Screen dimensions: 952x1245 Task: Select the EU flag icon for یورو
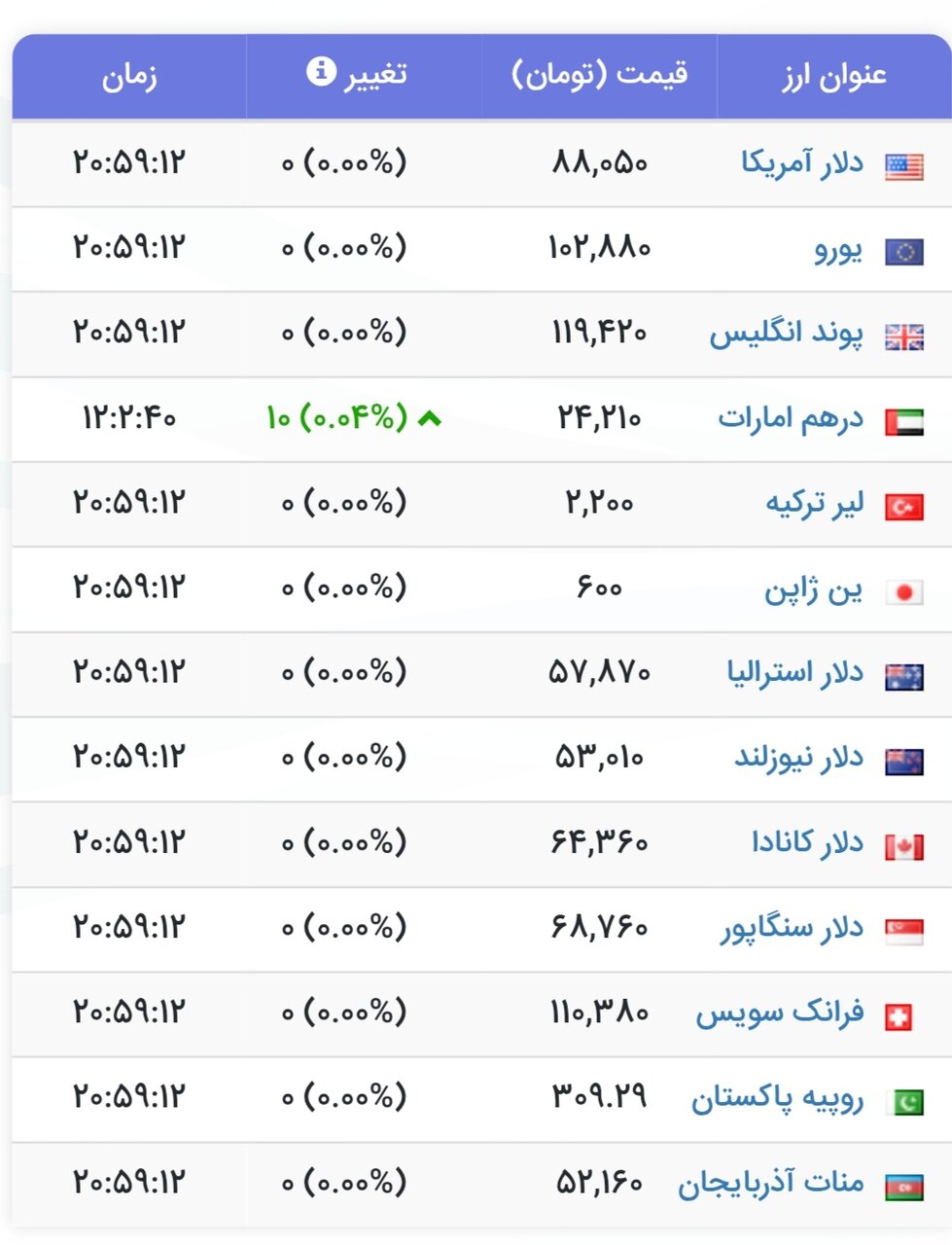(903, 248)
